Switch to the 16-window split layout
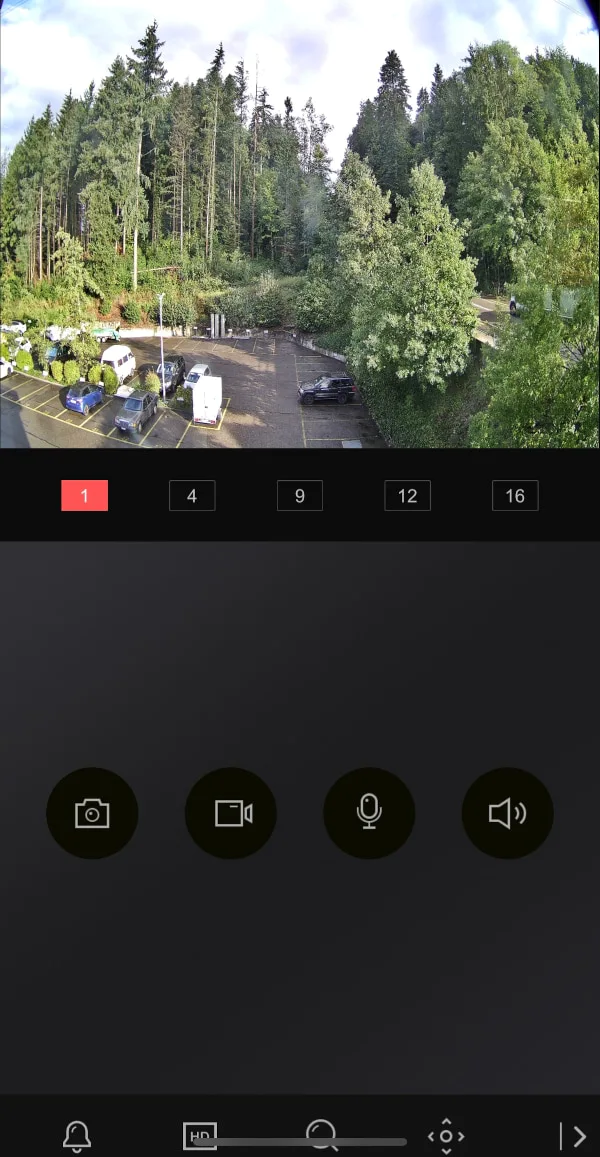This screenshot has width=600, height=1157. (x=515, y=496)
